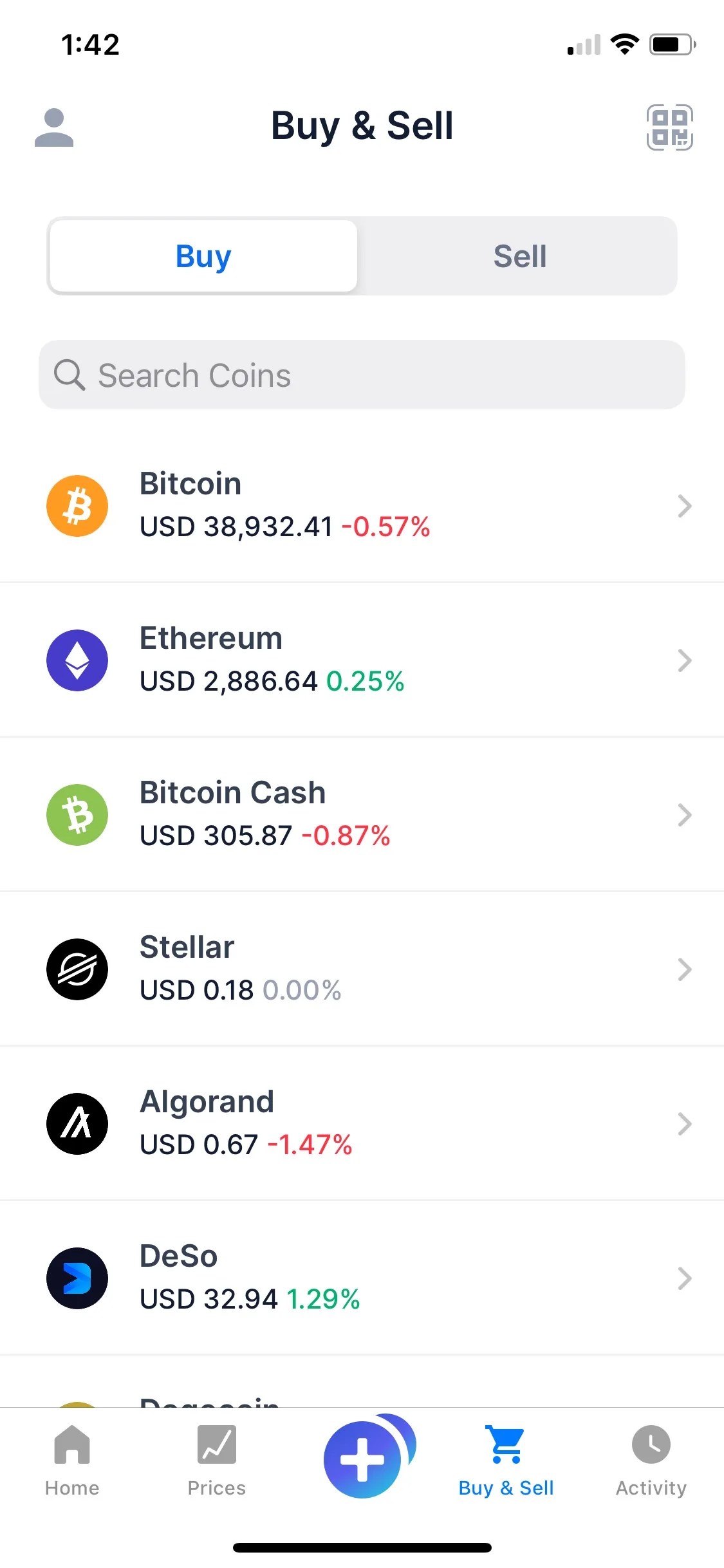Select the Bitcoin Cash icon
Viewport: 724px width, 1568px height.
click(77, 814)
